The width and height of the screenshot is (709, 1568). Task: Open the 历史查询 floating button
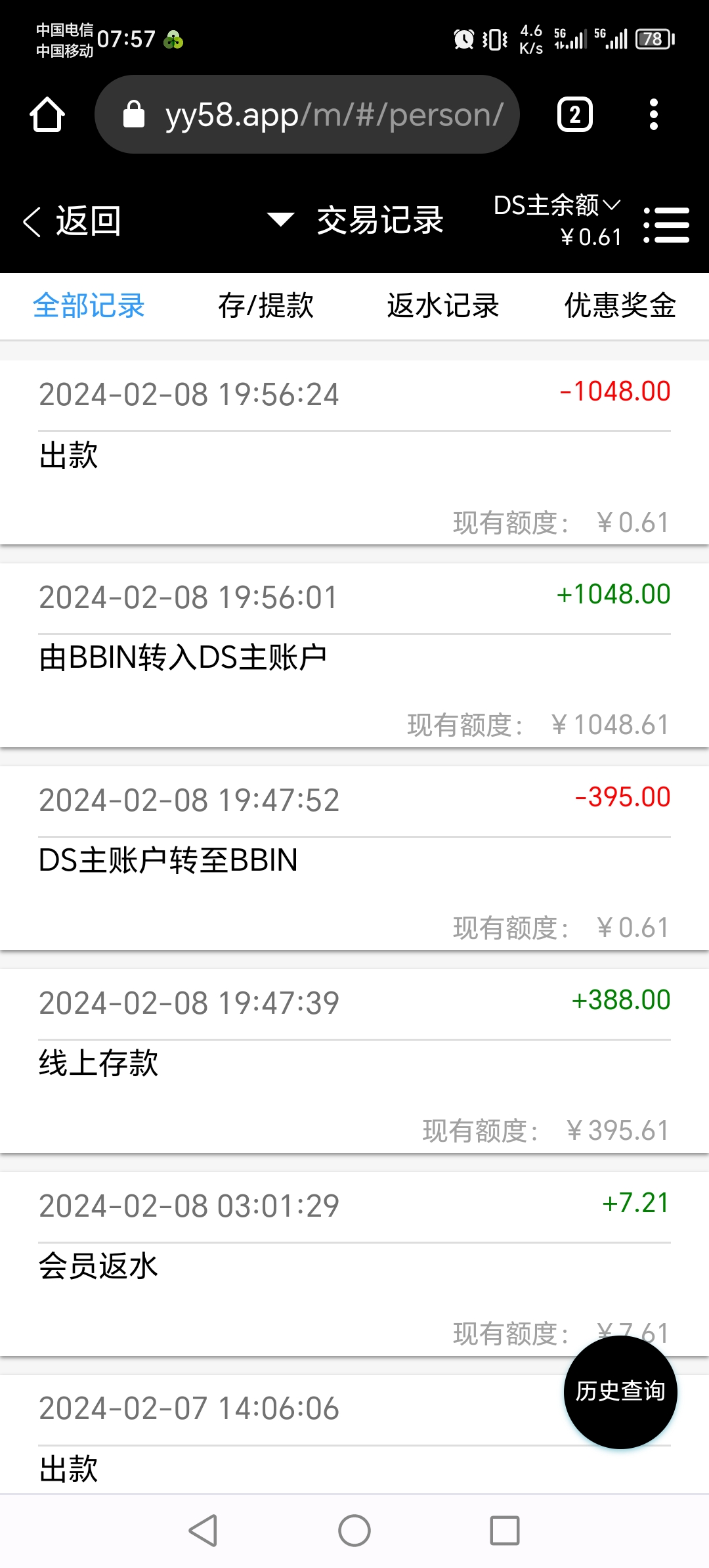(620, 1391)
